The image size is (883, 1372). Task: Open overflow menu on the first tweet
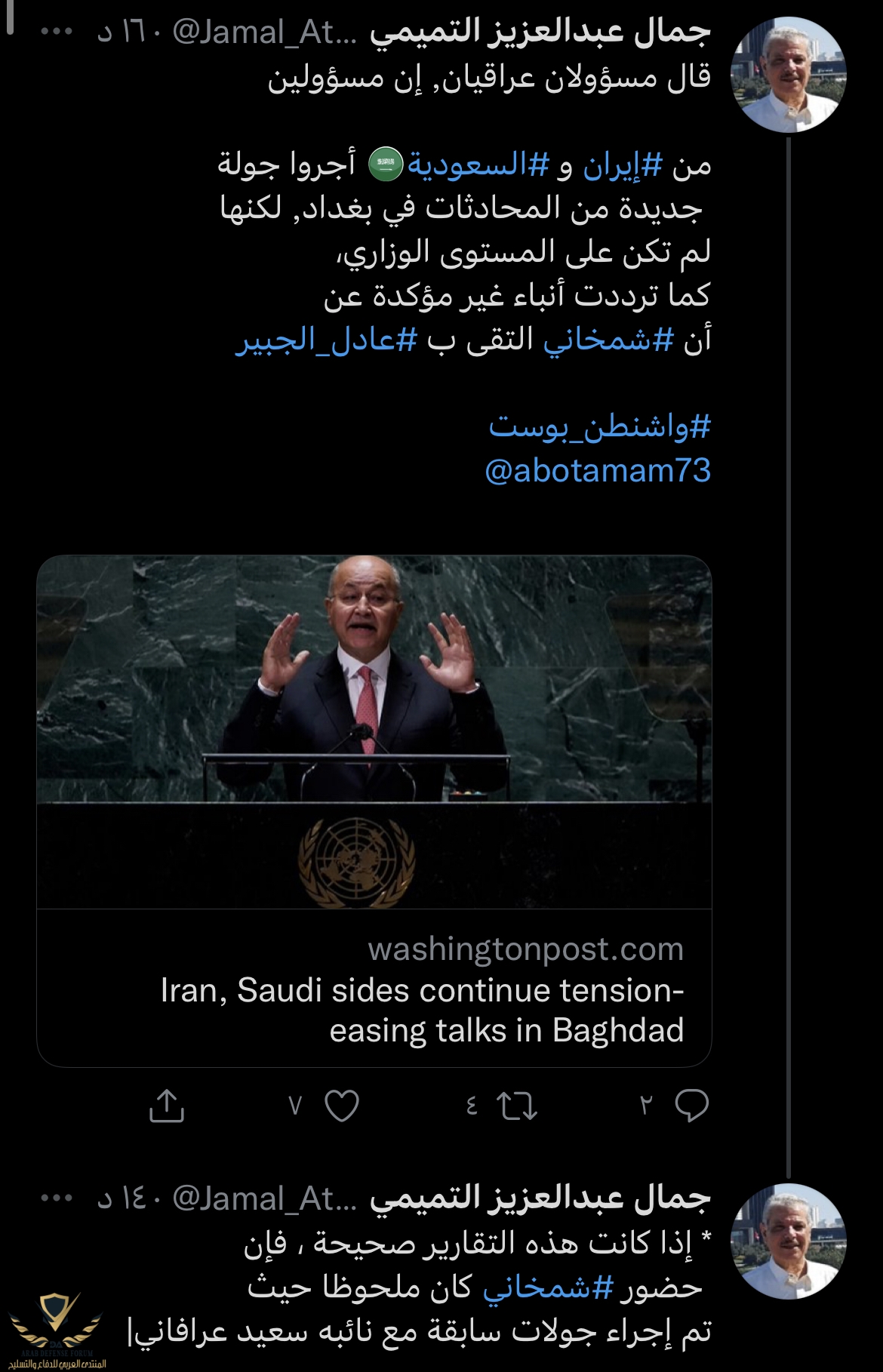click(x=56, y=32)
